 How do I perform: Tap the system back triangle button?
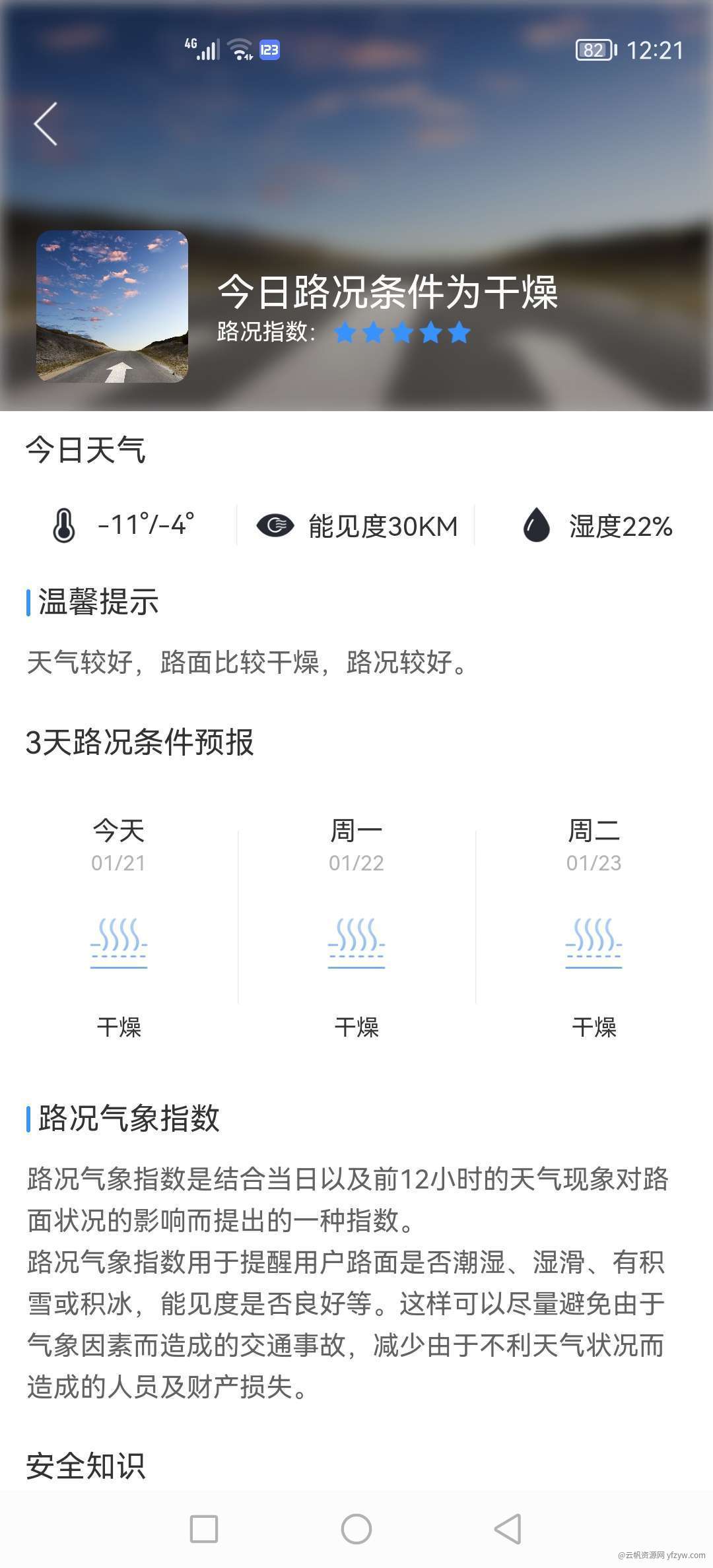click(x=509, y=1528)
